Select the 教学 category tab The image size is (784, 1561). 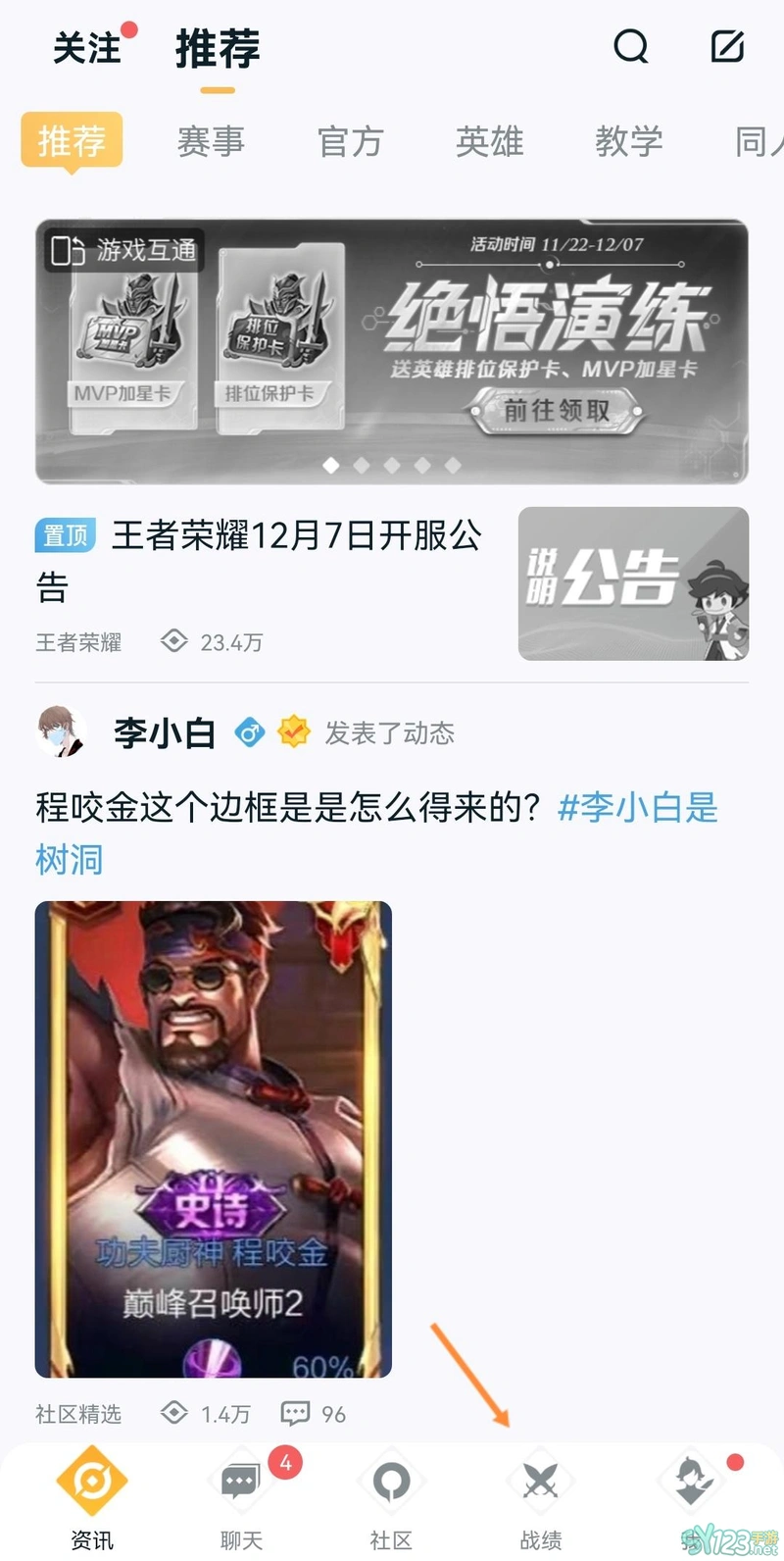628,142
